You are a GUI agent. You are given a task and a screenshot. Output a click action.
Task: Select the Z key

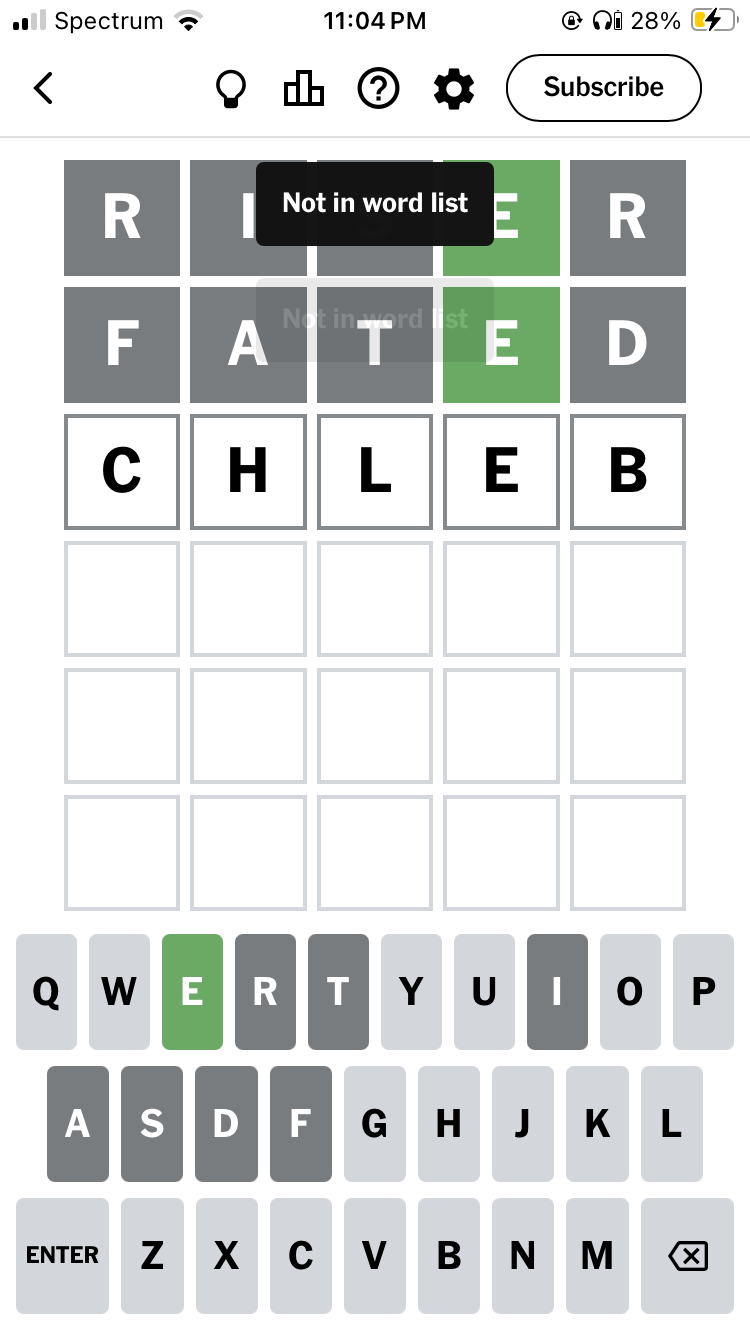[152, 1255]
